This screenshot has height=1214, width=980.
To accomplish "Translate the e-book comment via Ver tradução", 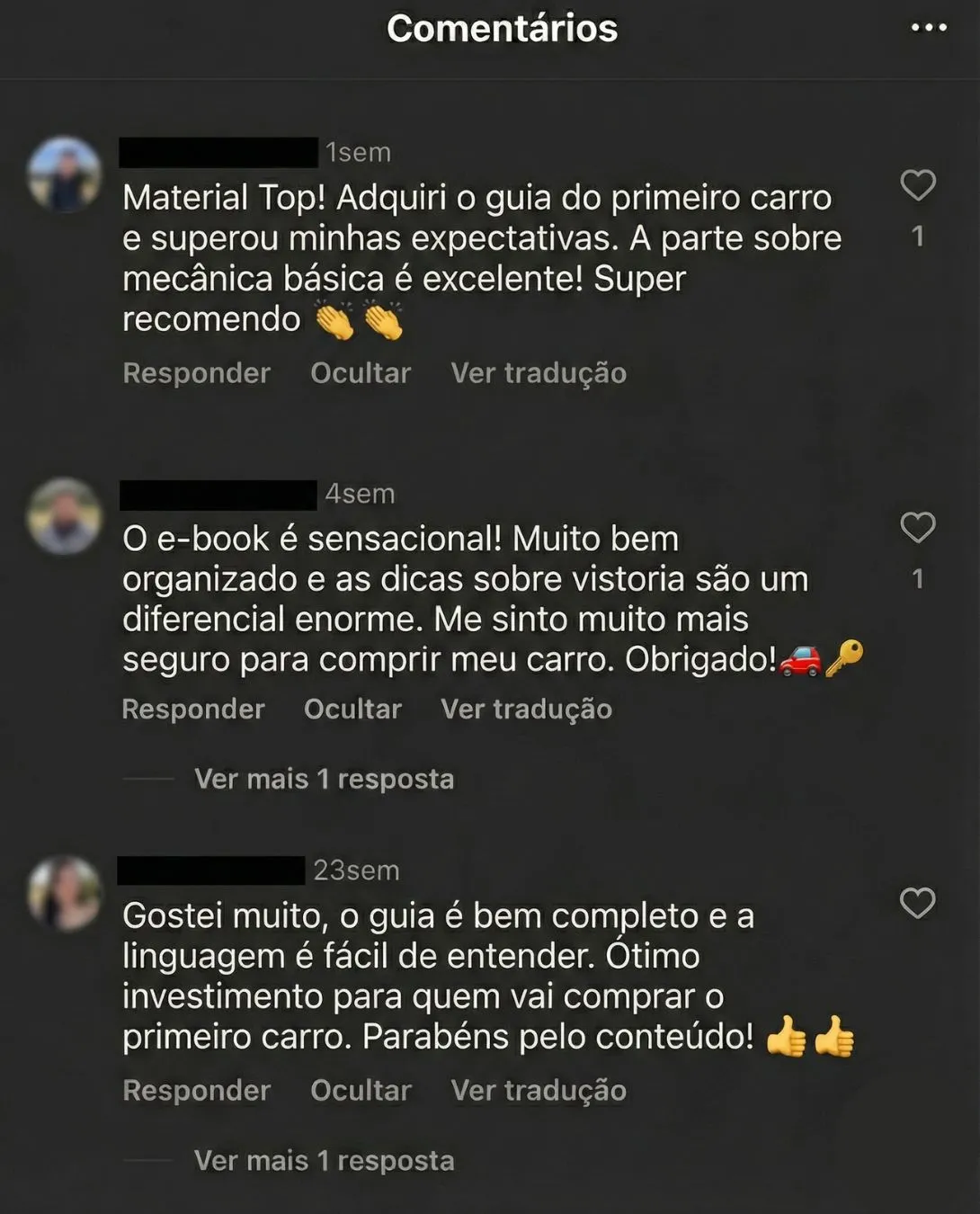I will [525, 709].
